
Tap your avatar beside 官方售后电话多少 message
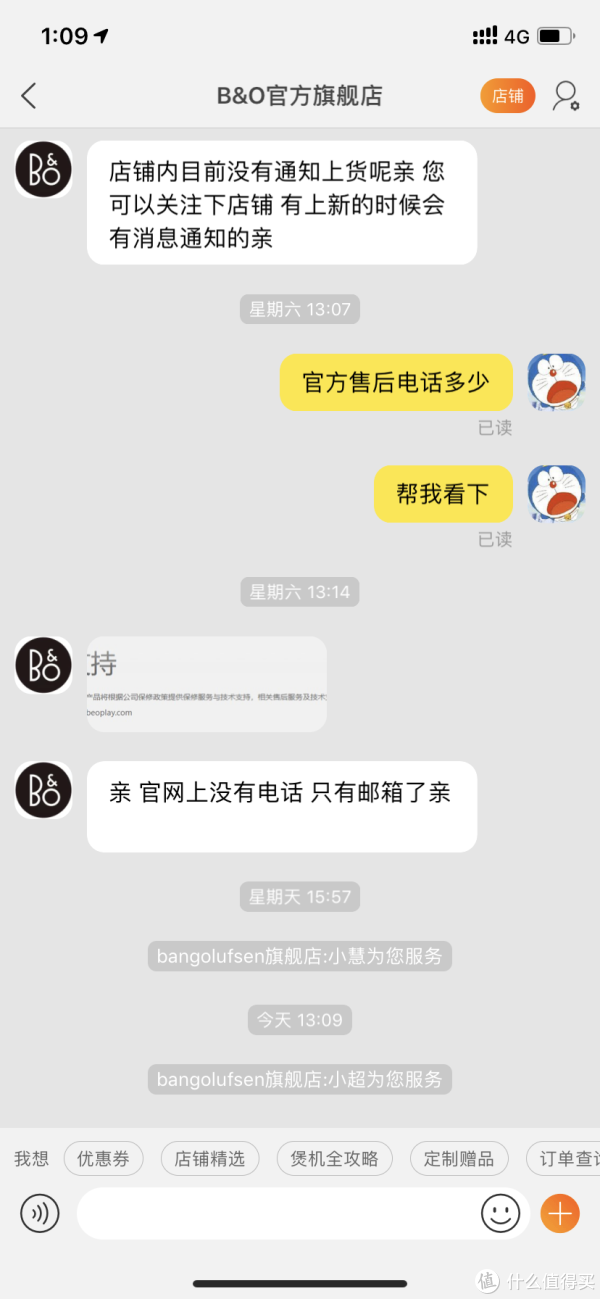tap(556, 382)
